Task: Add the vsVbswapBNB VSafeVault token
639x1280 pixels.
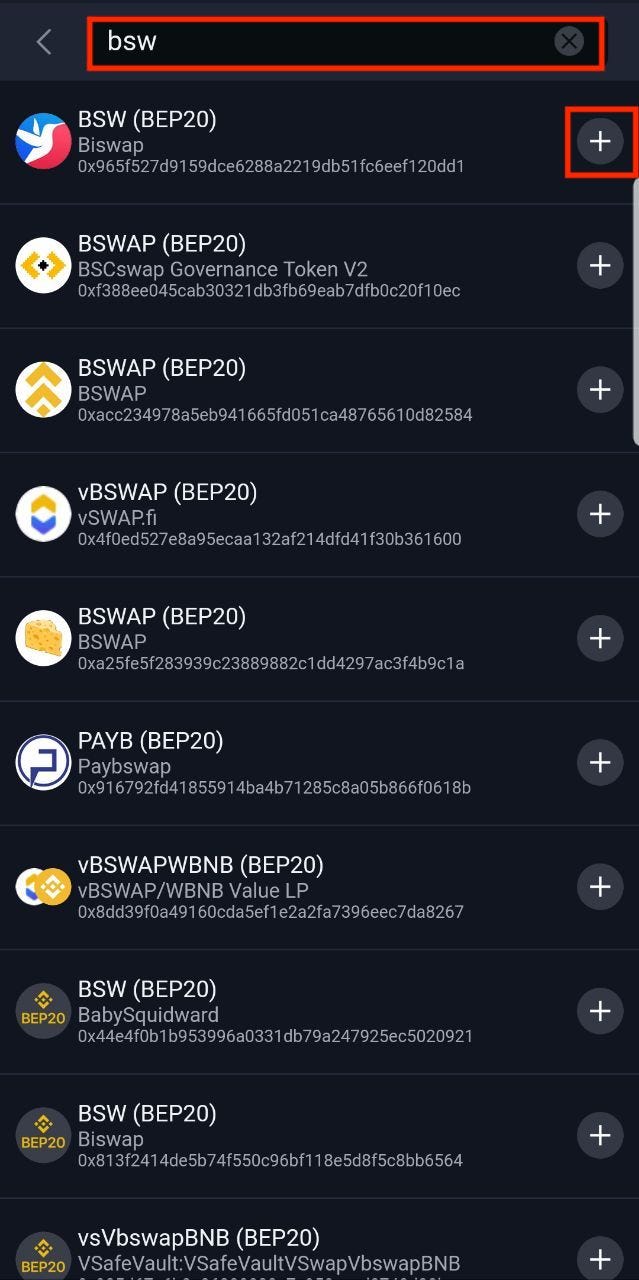Action: point(600,1257)
